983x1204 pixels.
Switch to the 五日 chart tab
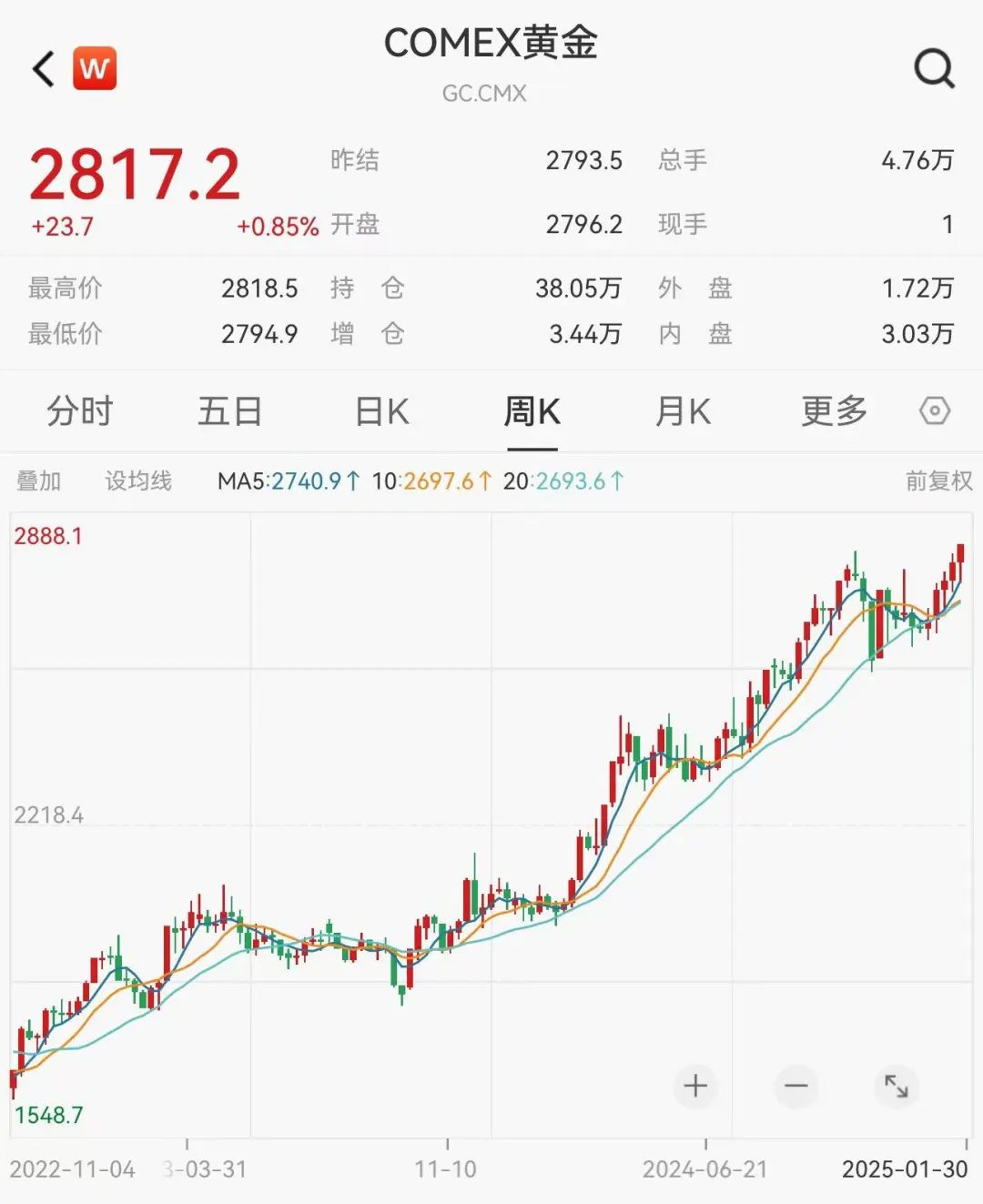[230, 411]
